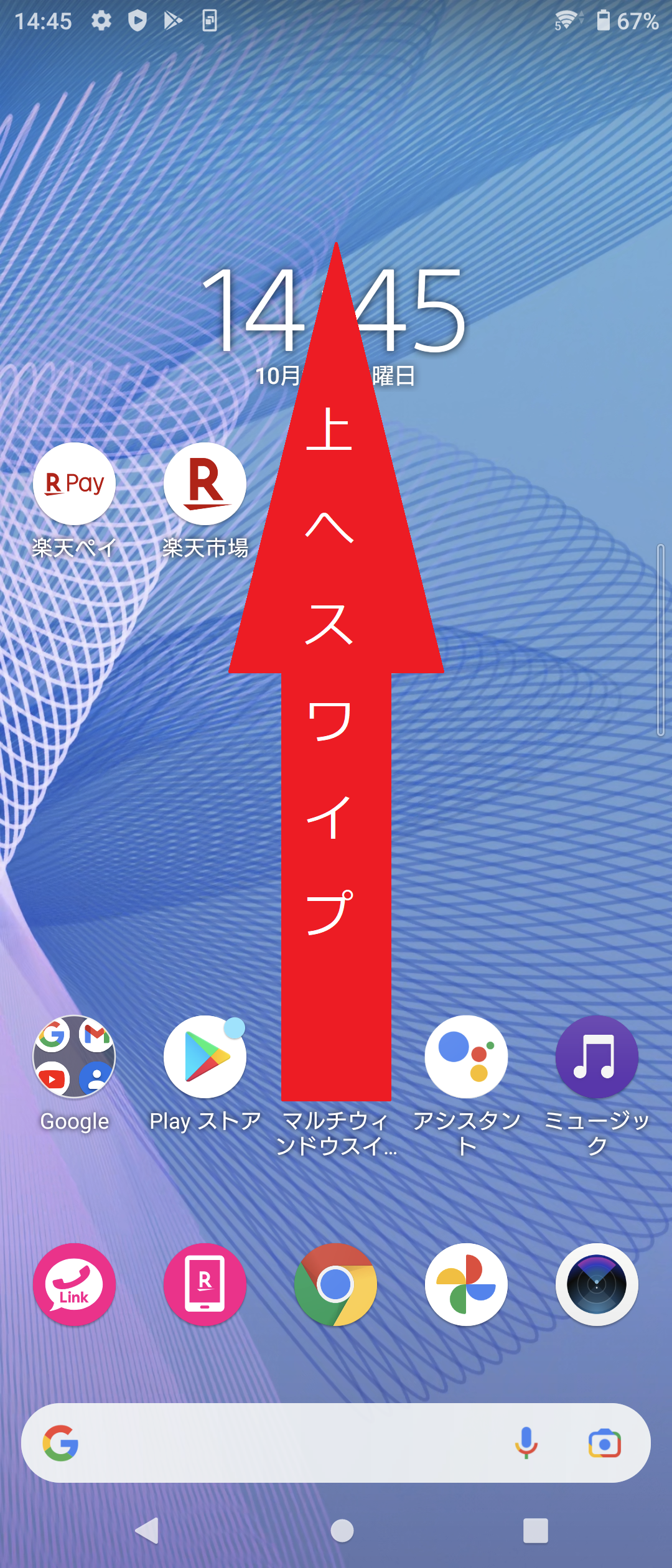Launch the ミュージック app
Screen dimensions: 672x1568
(x=597, y=1057)
